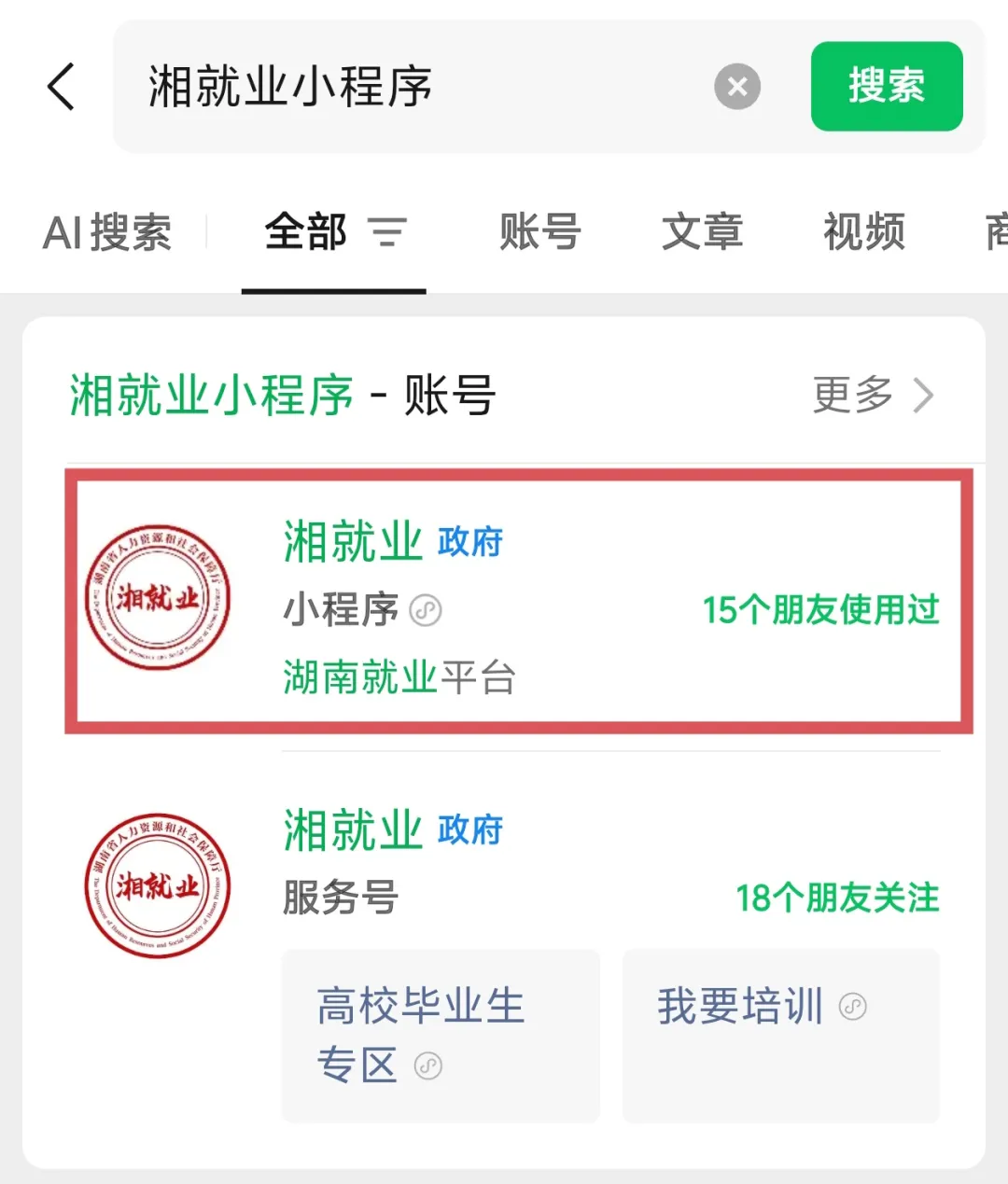Clear the search text

(737, 87)
